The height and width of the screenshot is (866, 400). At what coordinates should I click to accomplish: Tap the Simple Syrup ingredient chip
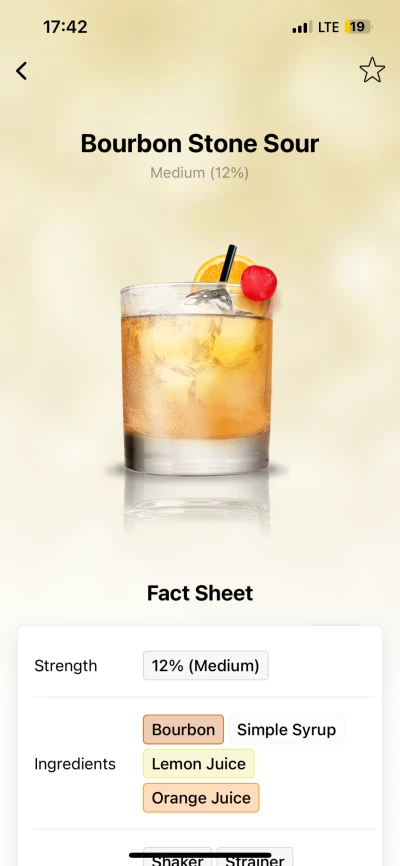click(x=286, y=730)
